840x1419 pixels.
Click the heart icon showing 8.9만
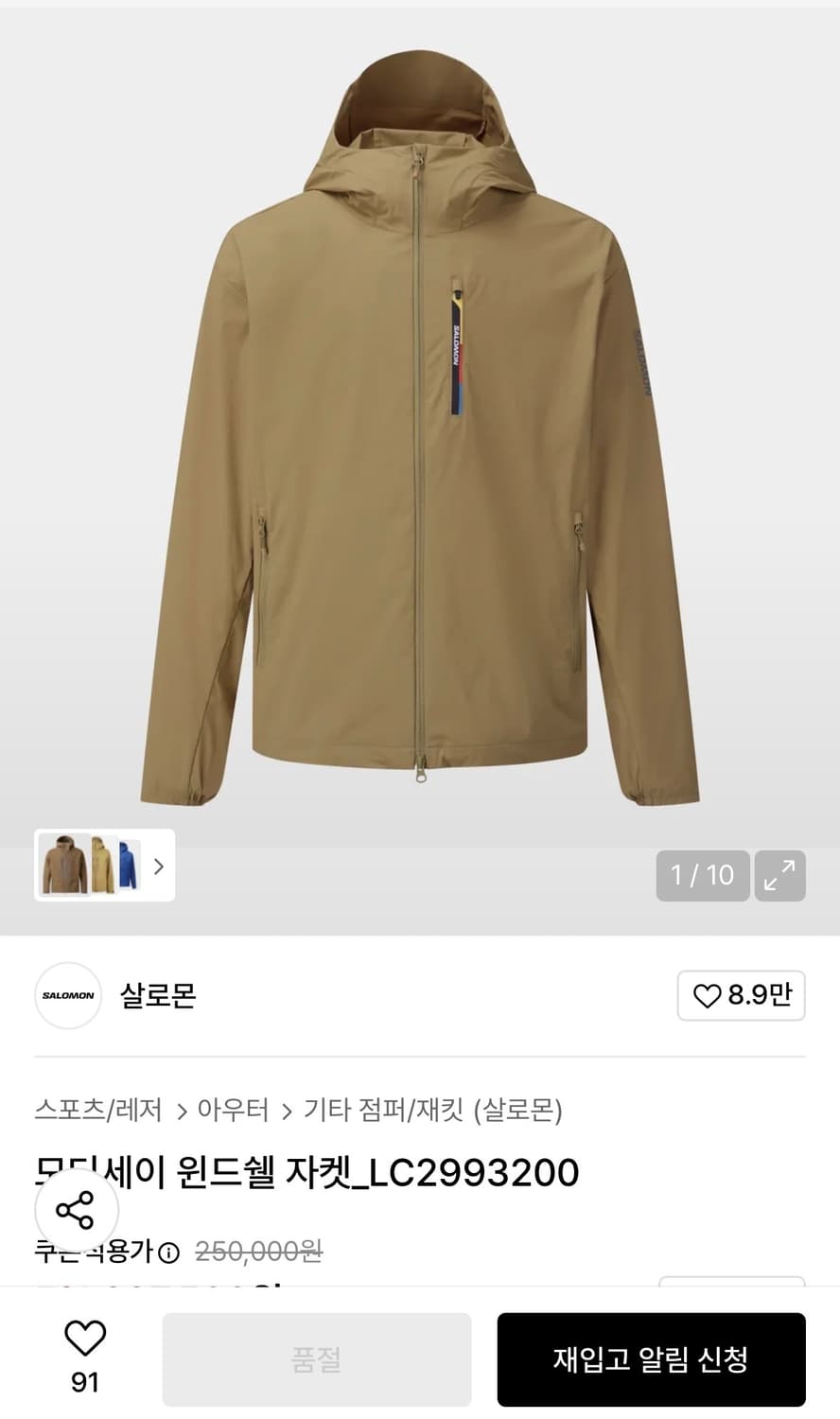pos(741,996)
